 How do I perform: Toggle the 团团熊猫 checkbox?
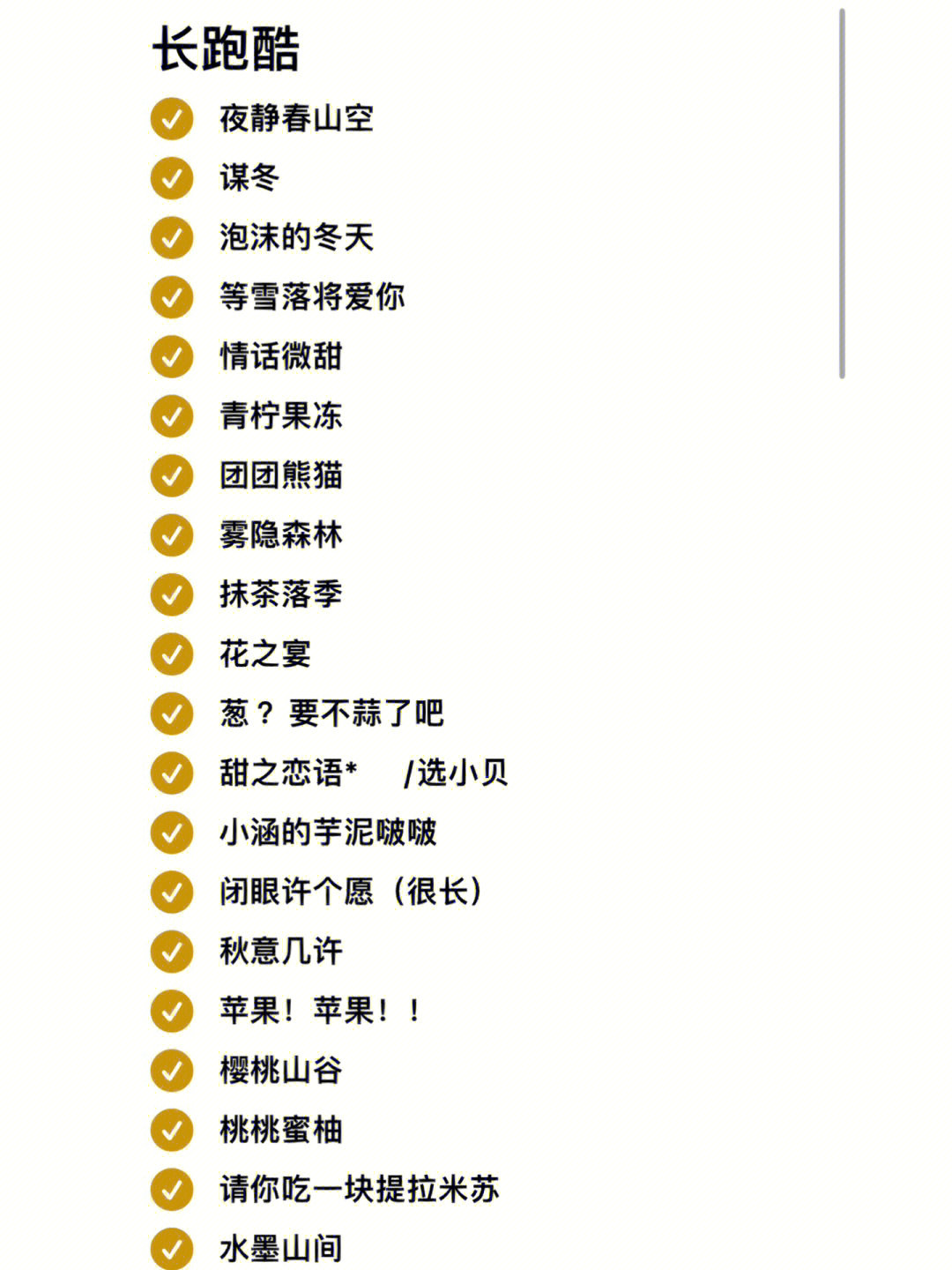tap(172, 476)
